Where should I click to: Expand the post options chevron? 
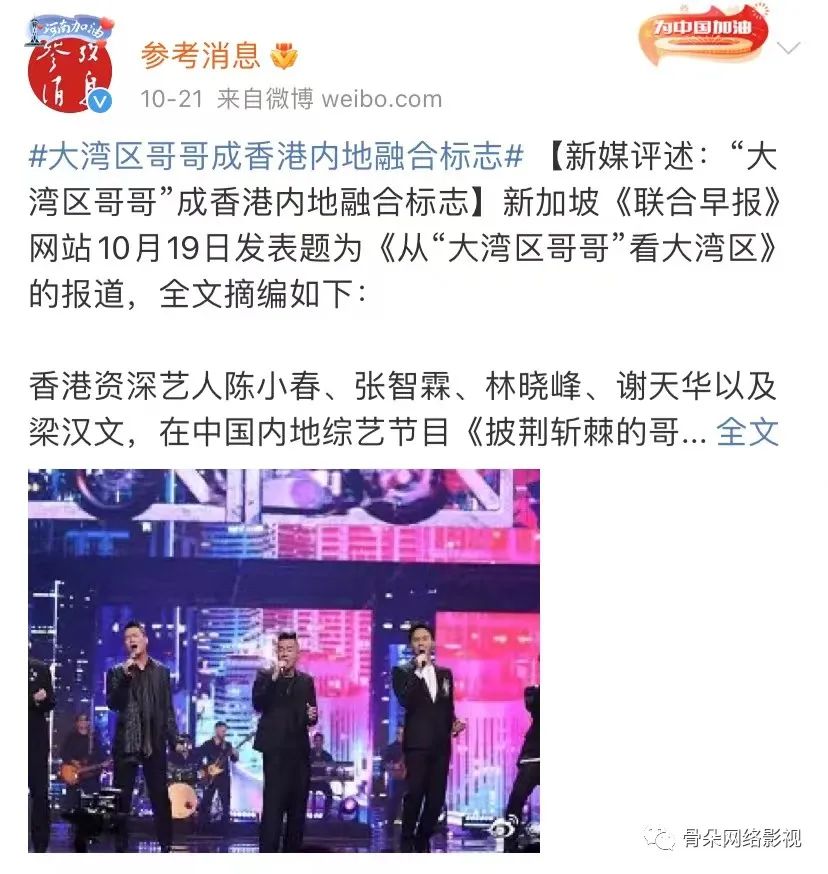(x=788, y=48)
